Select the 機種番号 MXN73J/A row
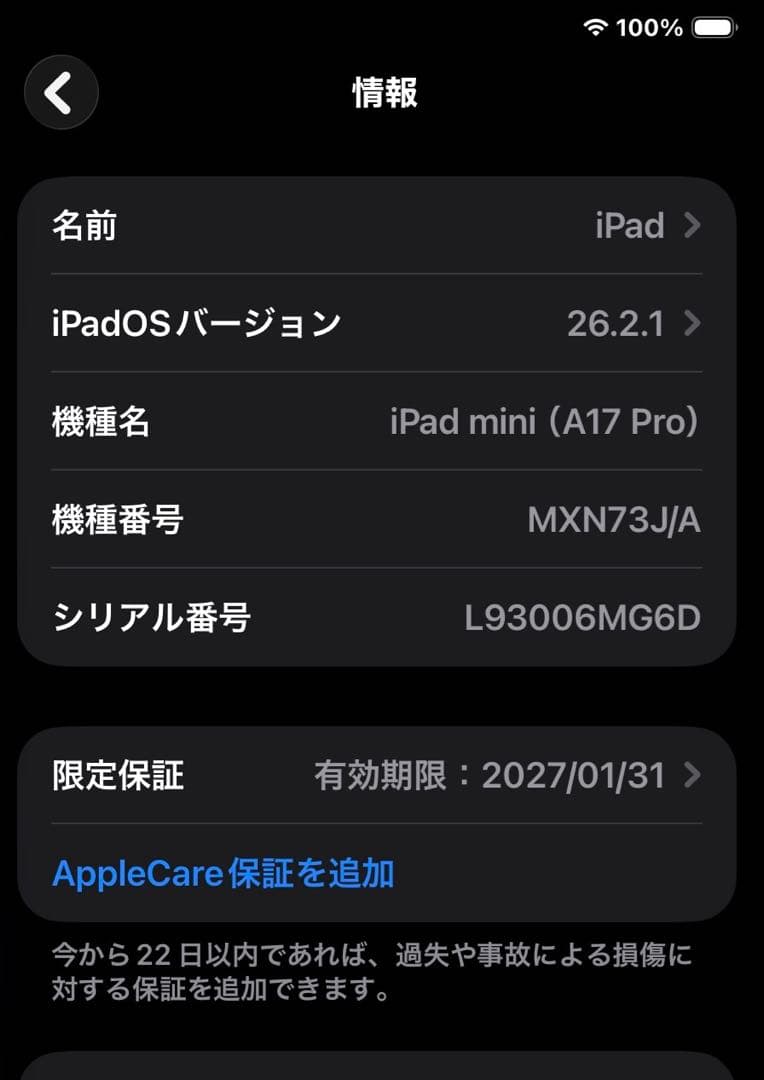764x1080 pixels. click(x=380, y=520)
